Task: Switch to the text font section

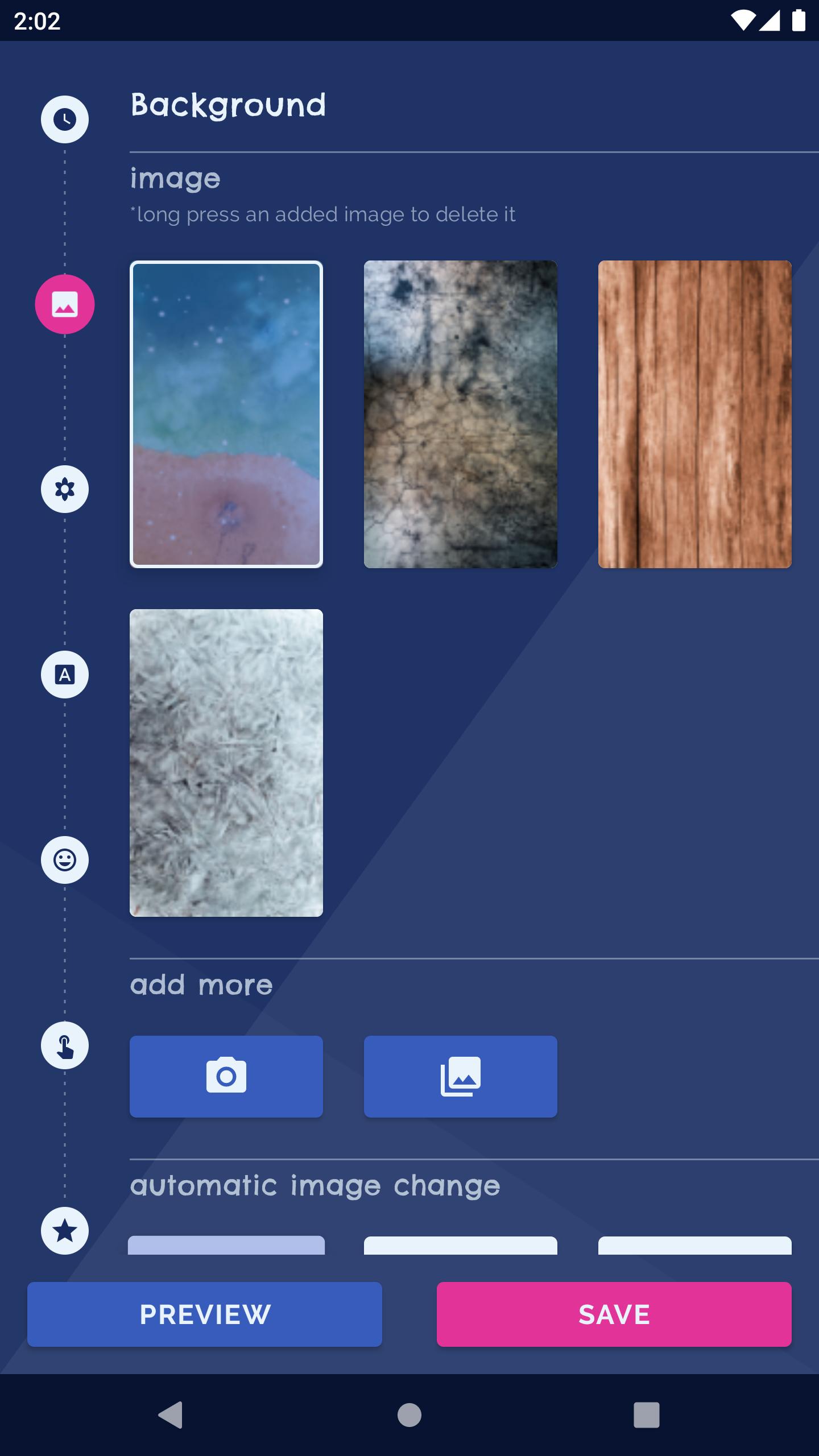Action: tap(65, 675)
